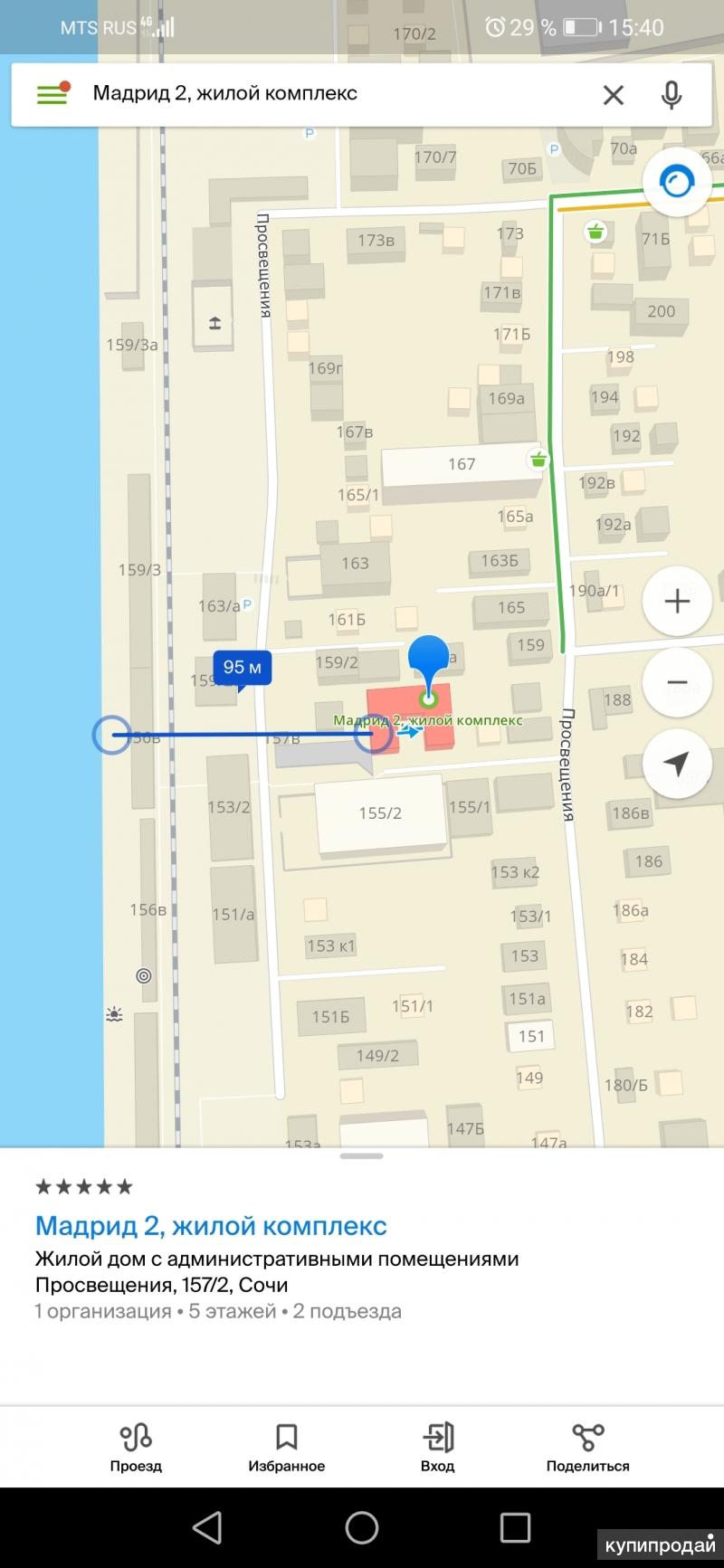The image size is (724, 1568).
Task: Start voice search with microphone
Action: (x=671, y=94)
